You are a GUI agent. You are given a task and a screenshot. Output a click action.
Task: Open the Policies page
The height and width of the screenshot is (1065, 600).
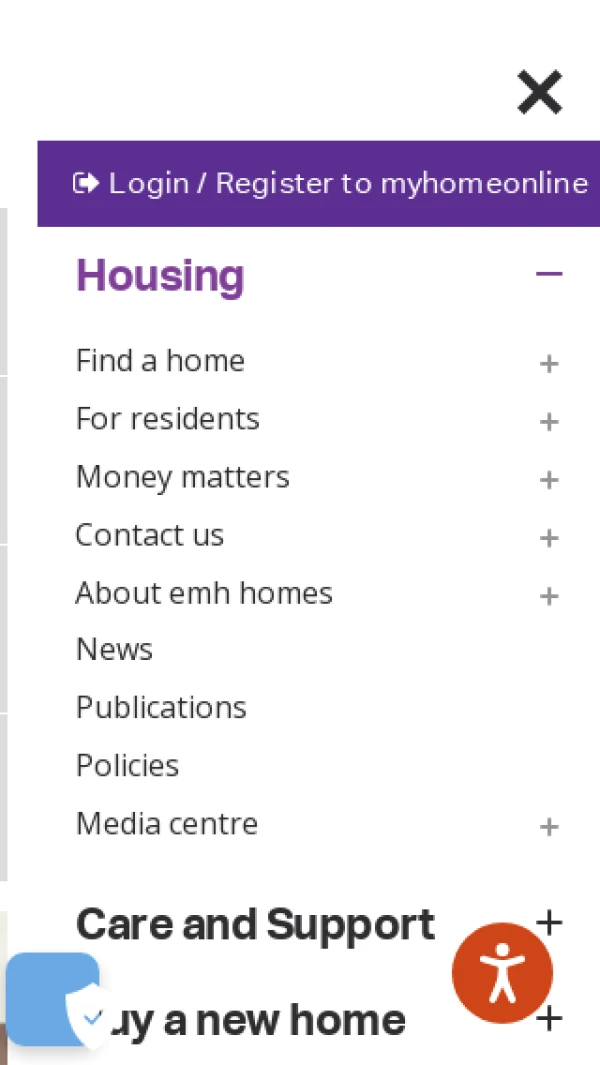pyautogui.click(x=127, y=766)
